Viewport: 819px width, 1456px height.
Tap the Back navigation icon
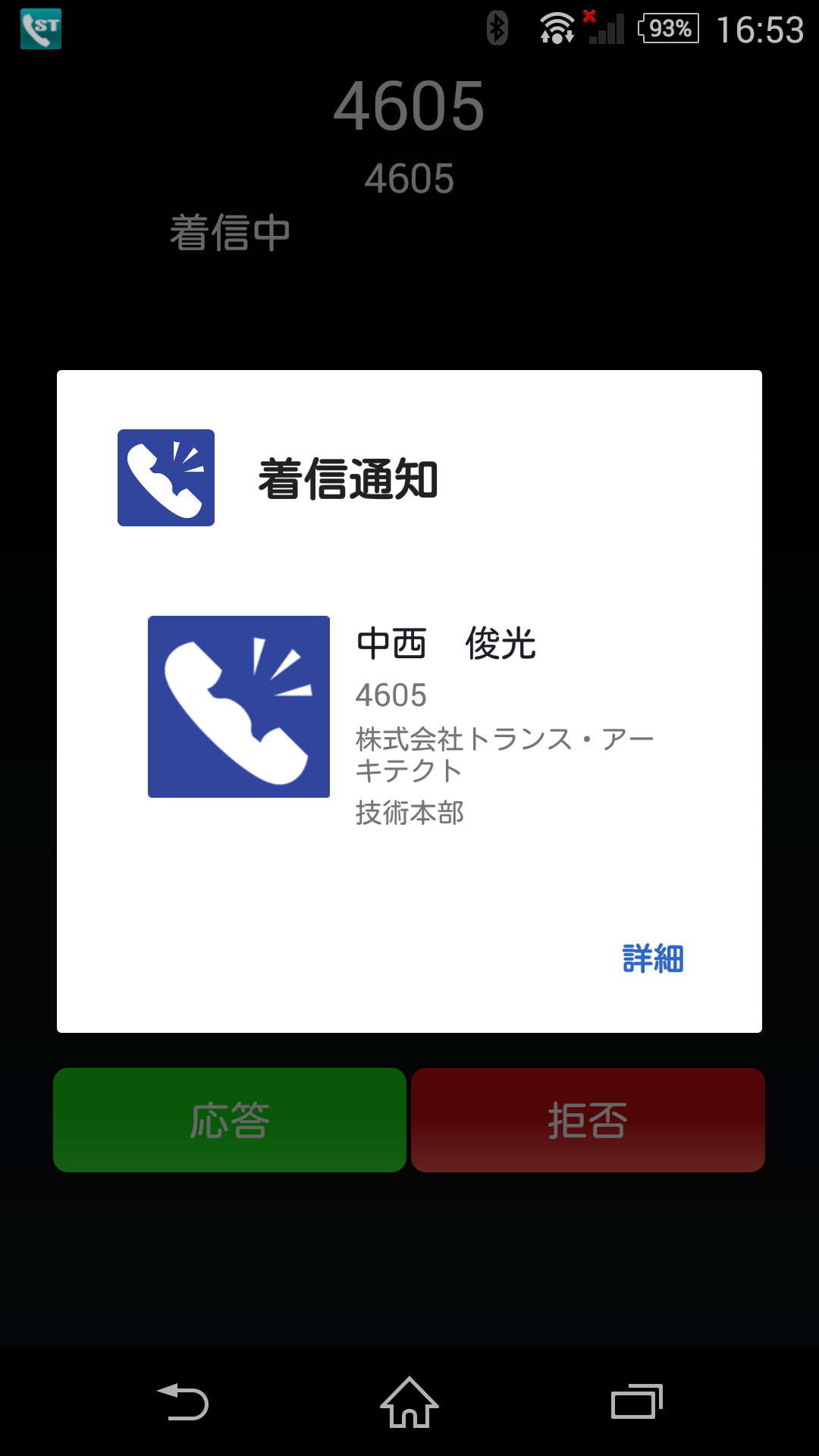click(182, 1403)
